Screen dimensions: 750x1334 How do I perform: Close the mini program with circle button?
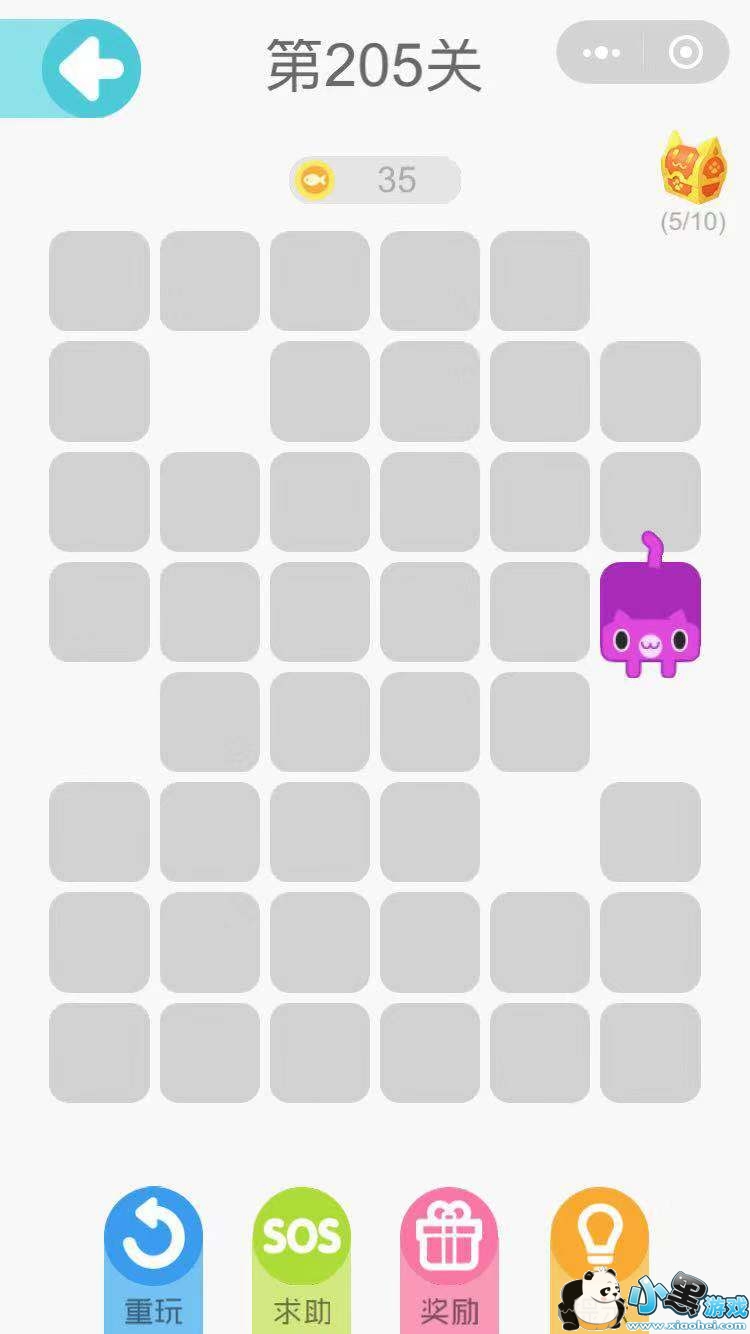(686, 53)
